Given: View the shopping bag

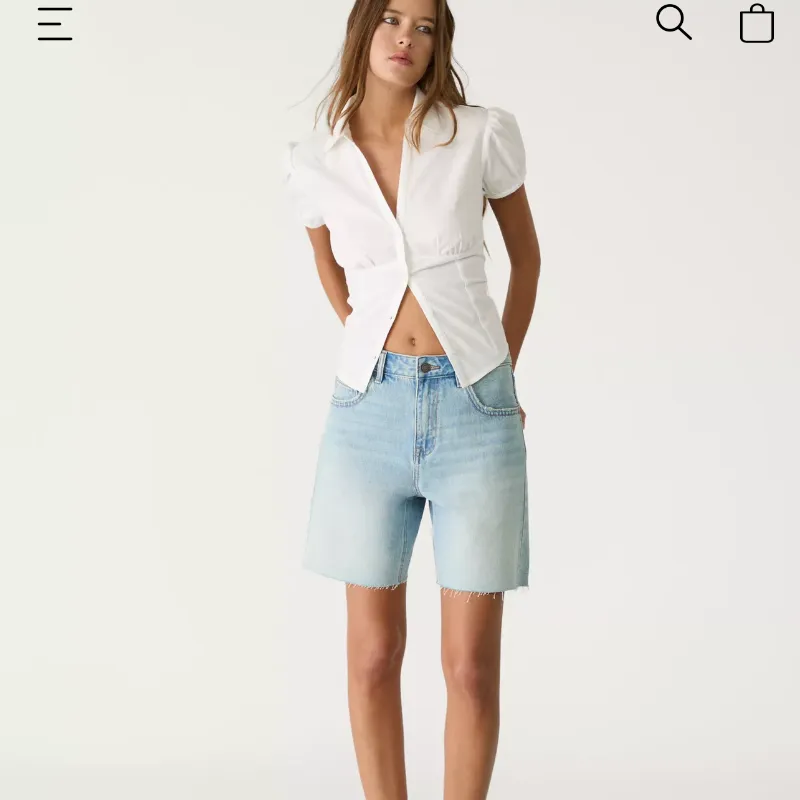Looking at the screenshot, I should [756, 24].
